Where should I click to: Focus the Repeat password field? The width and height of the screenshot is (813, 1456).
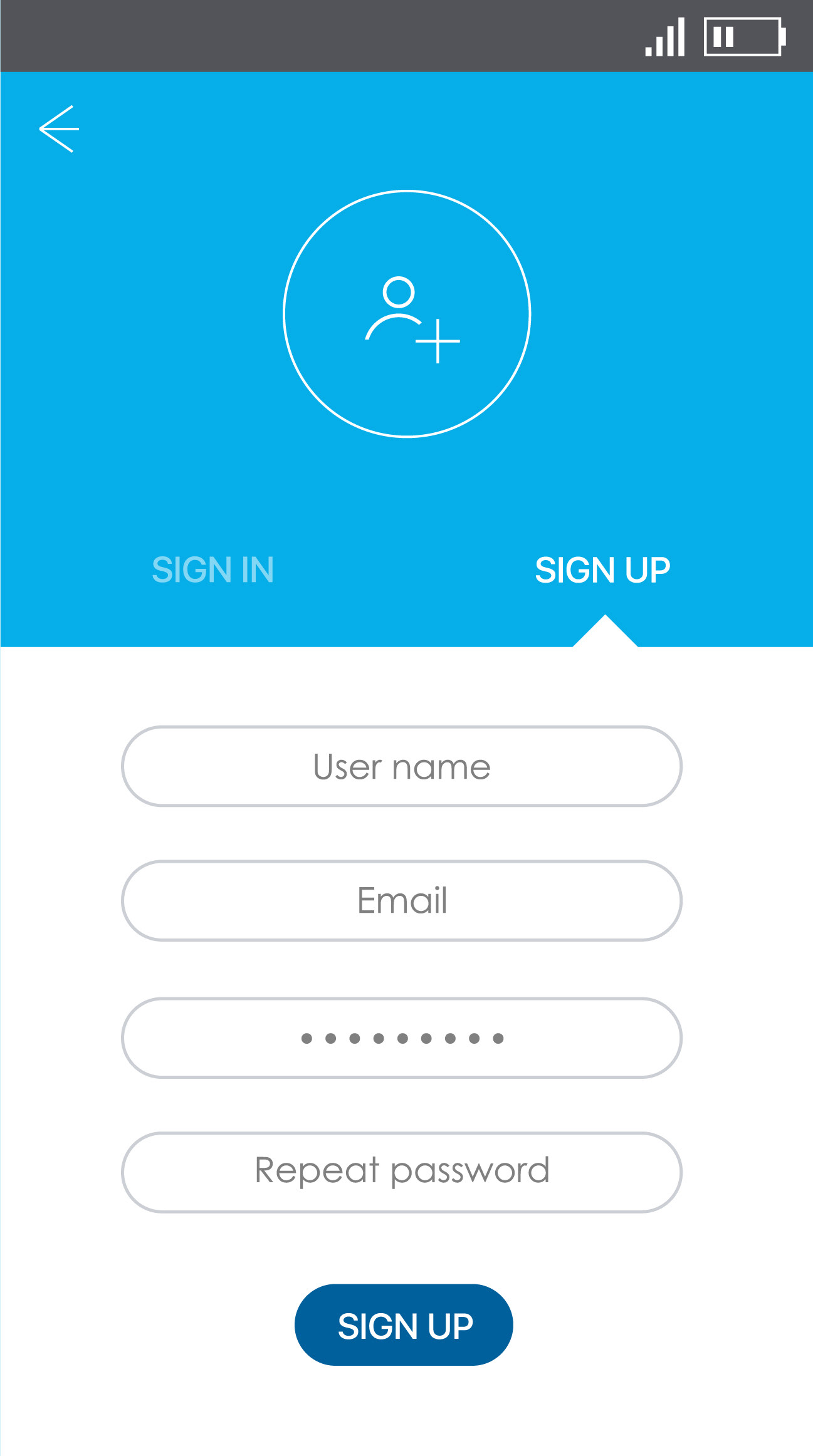[402, 1172]
